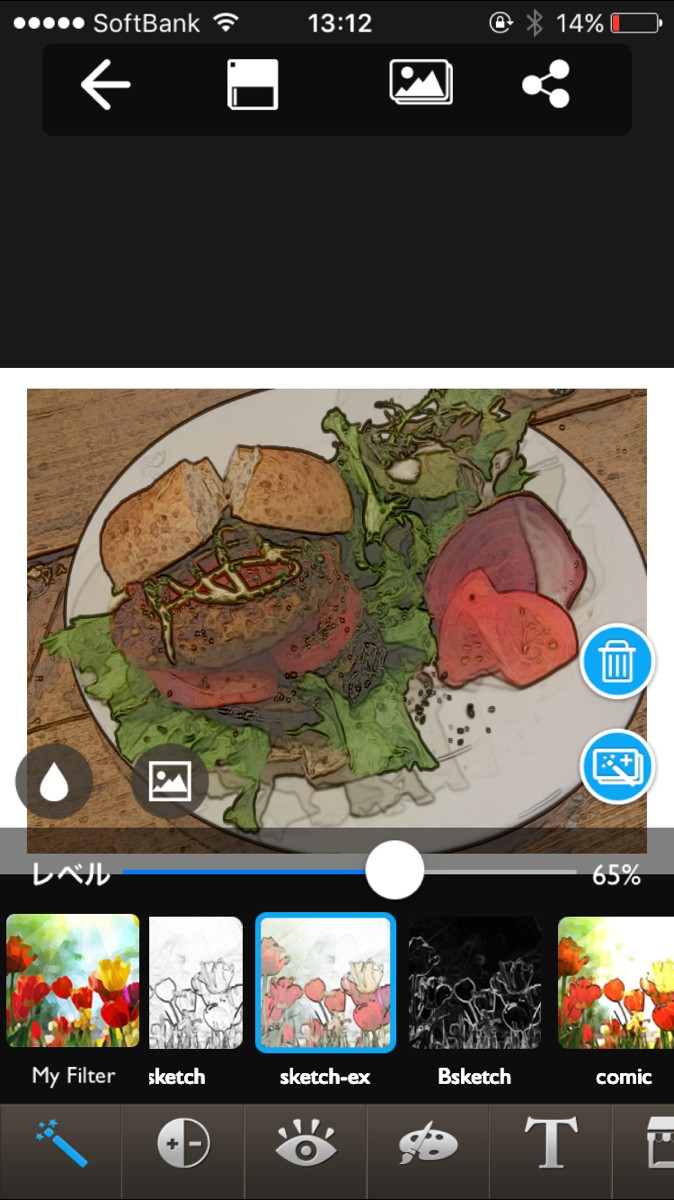Screen dimensions: 674x1200
Task: Open the eye effects tab
Action: [305, 1144]
